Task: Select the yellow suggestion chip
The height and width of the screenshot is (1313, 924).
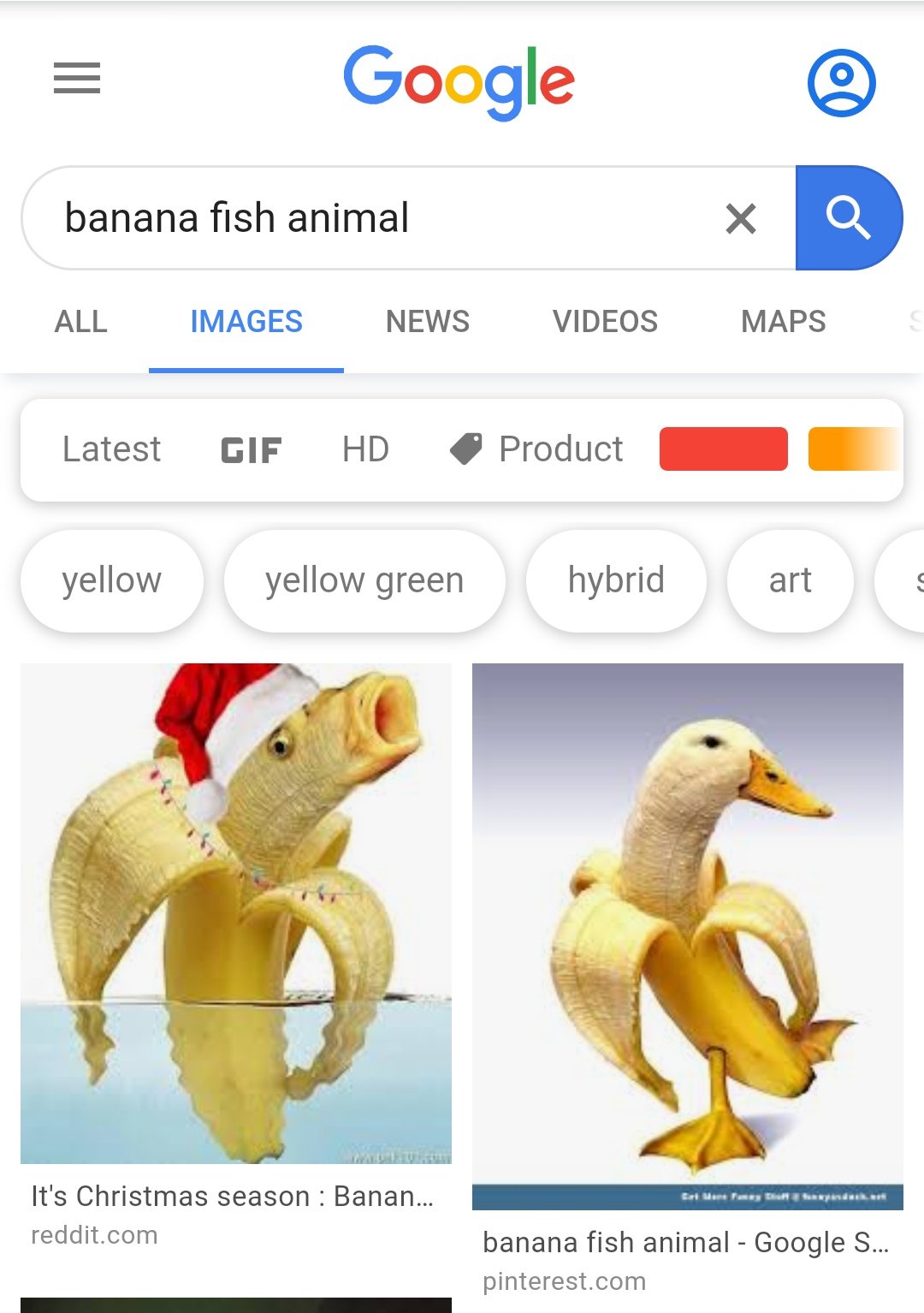Action: [111, 581]
